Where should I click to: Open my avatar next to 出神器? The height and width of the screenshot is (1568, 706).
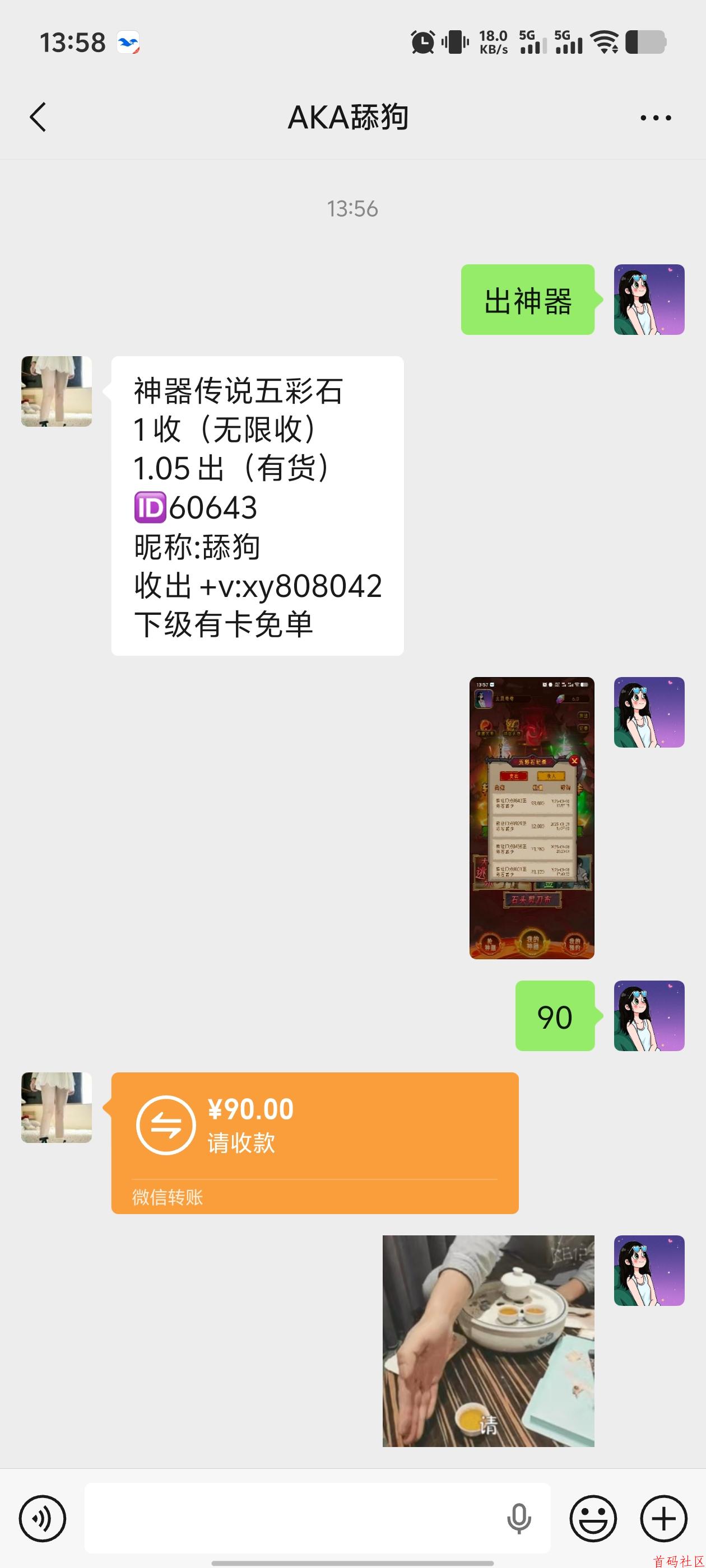click(649, 300)
